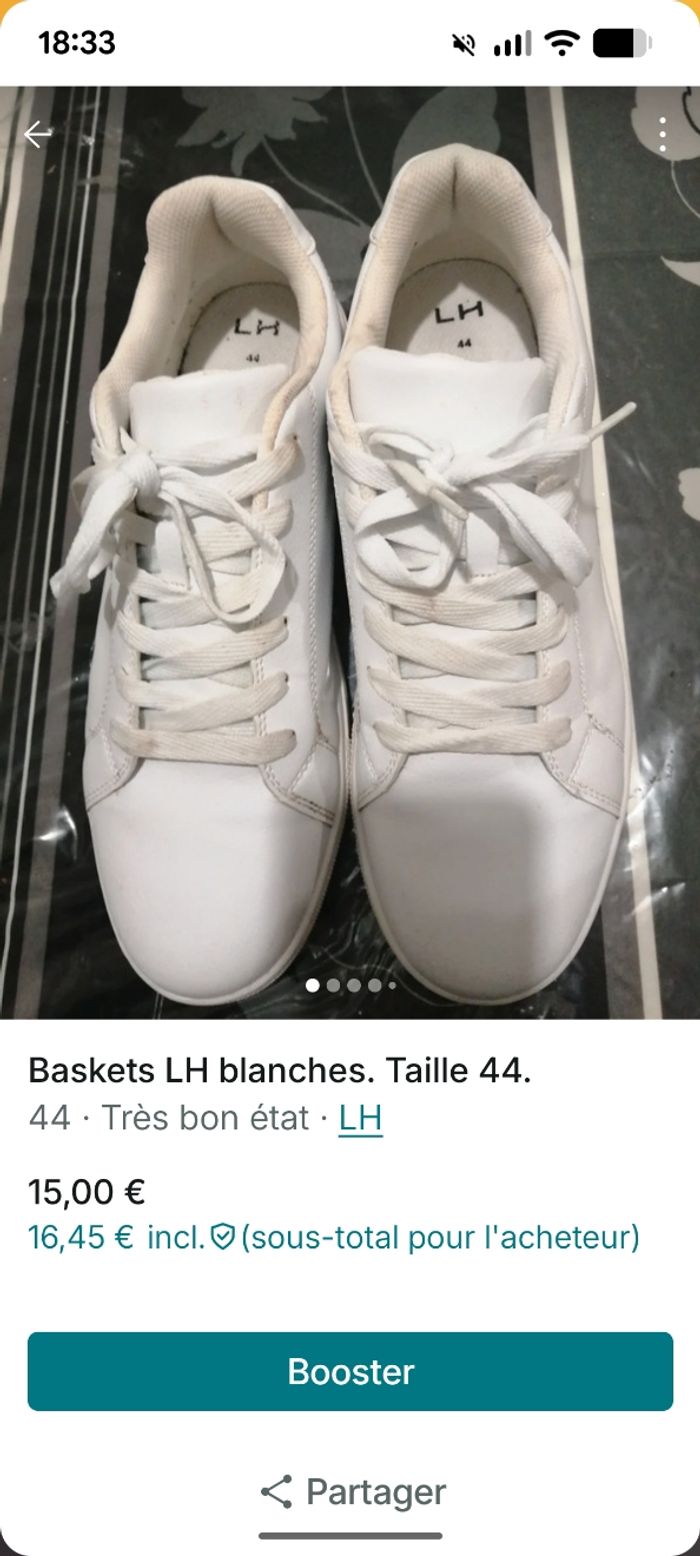Share this listing via Partager

[352, 1491]
